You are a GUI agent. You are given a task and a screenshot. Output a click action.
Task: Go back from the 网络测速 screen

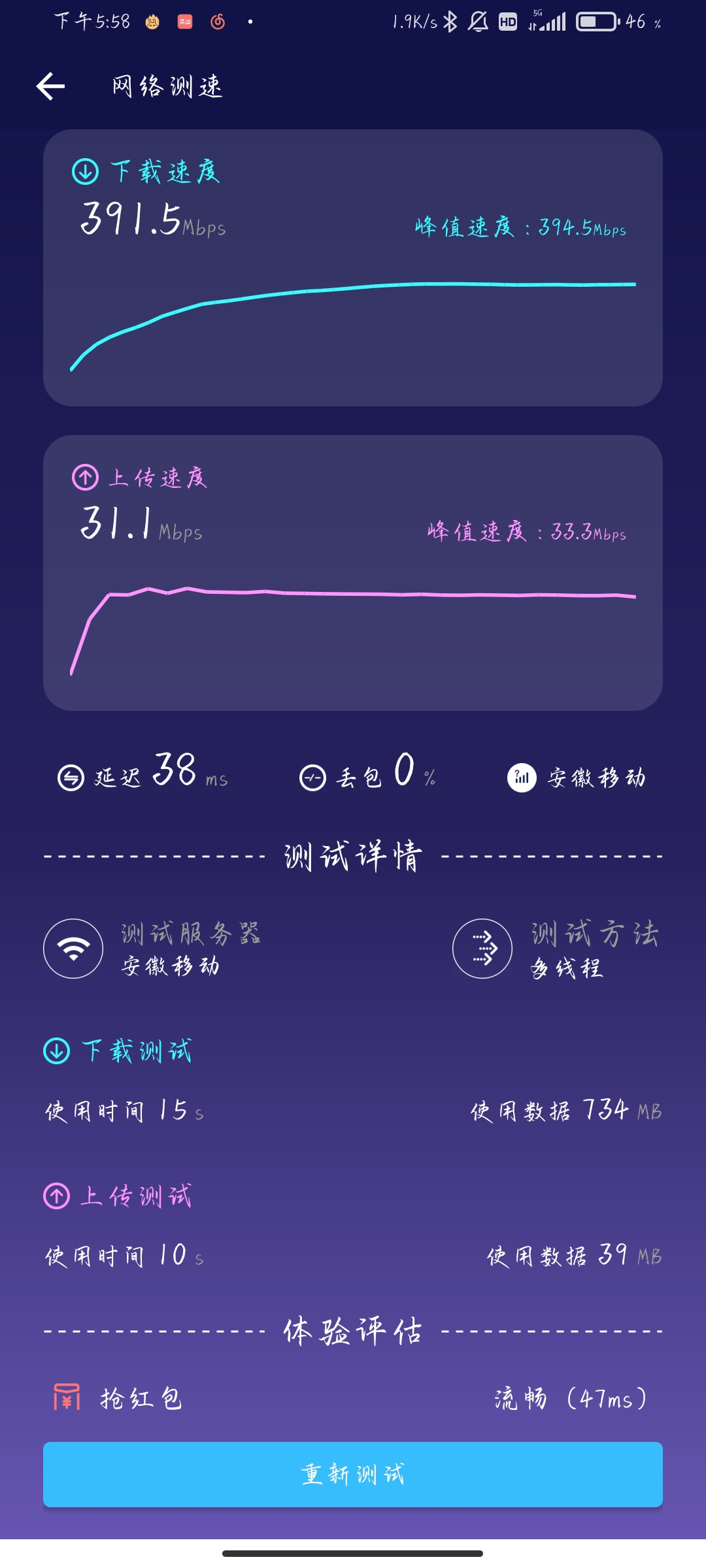[x=50, y=86]
